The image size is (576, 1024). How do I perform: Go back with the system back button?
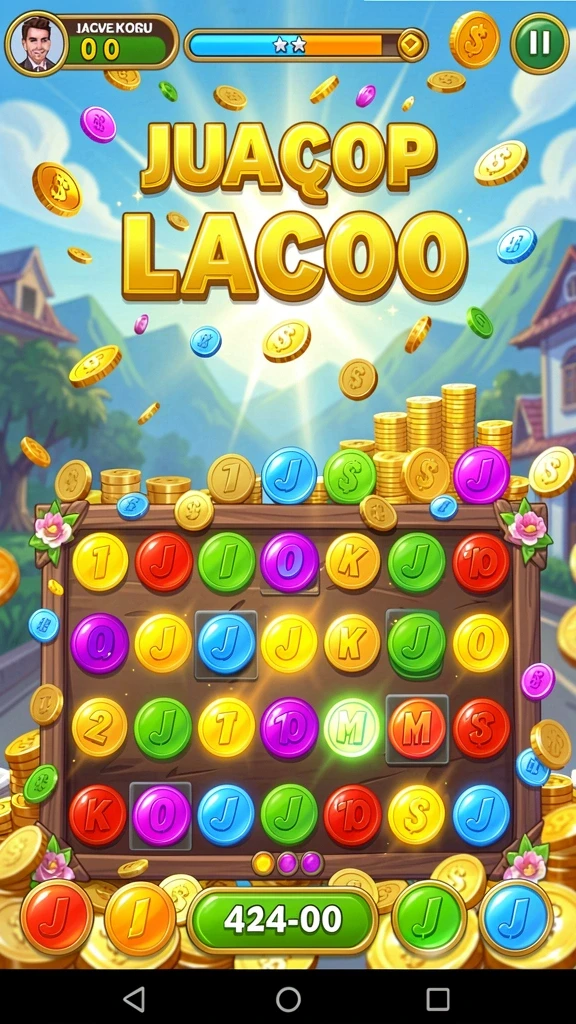click(134, 999)
